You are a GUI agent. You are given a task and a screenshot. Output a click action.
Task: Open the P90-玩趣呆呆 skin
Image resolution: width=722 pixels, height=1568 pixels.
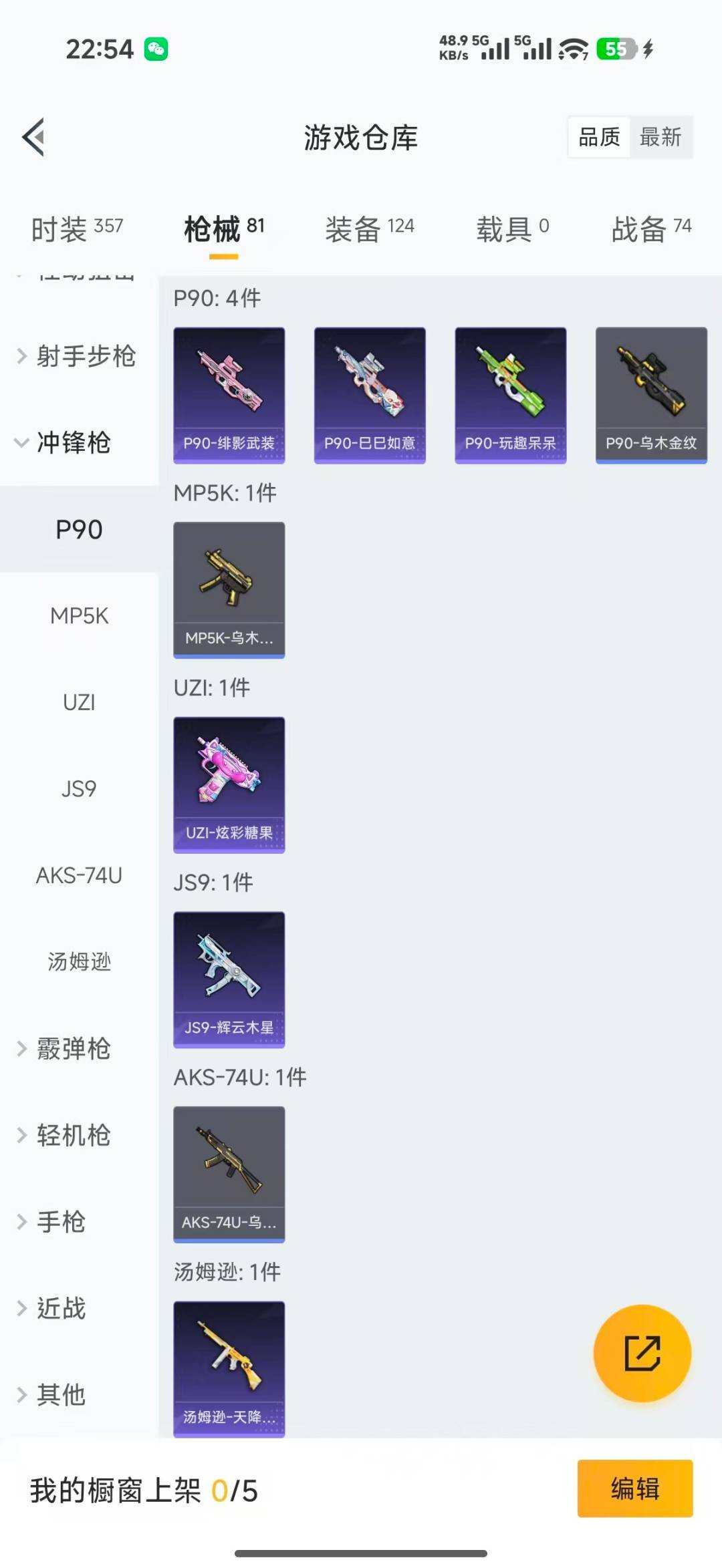point(510,394)
